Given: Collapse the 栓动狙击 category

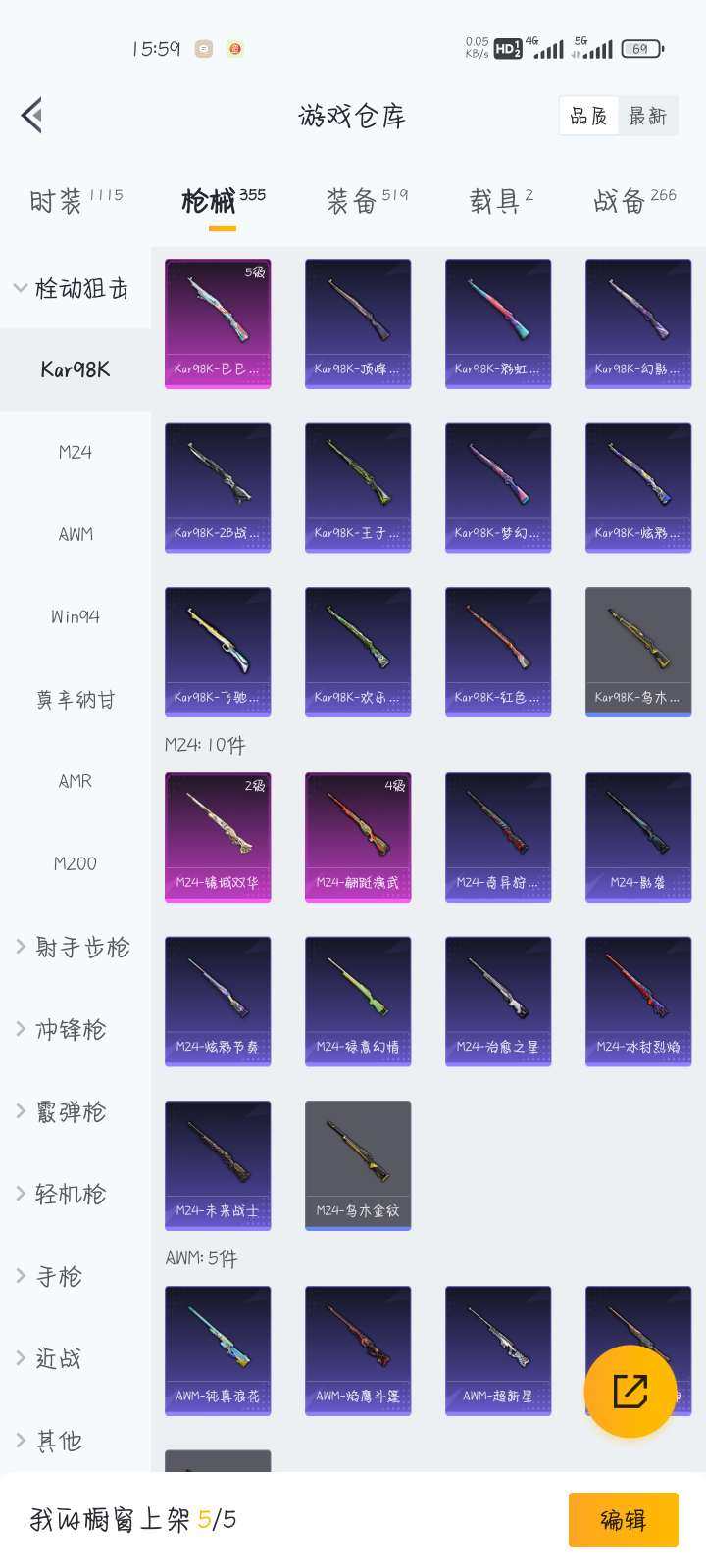Looking at the screenshot, I should tap(75, 288).
